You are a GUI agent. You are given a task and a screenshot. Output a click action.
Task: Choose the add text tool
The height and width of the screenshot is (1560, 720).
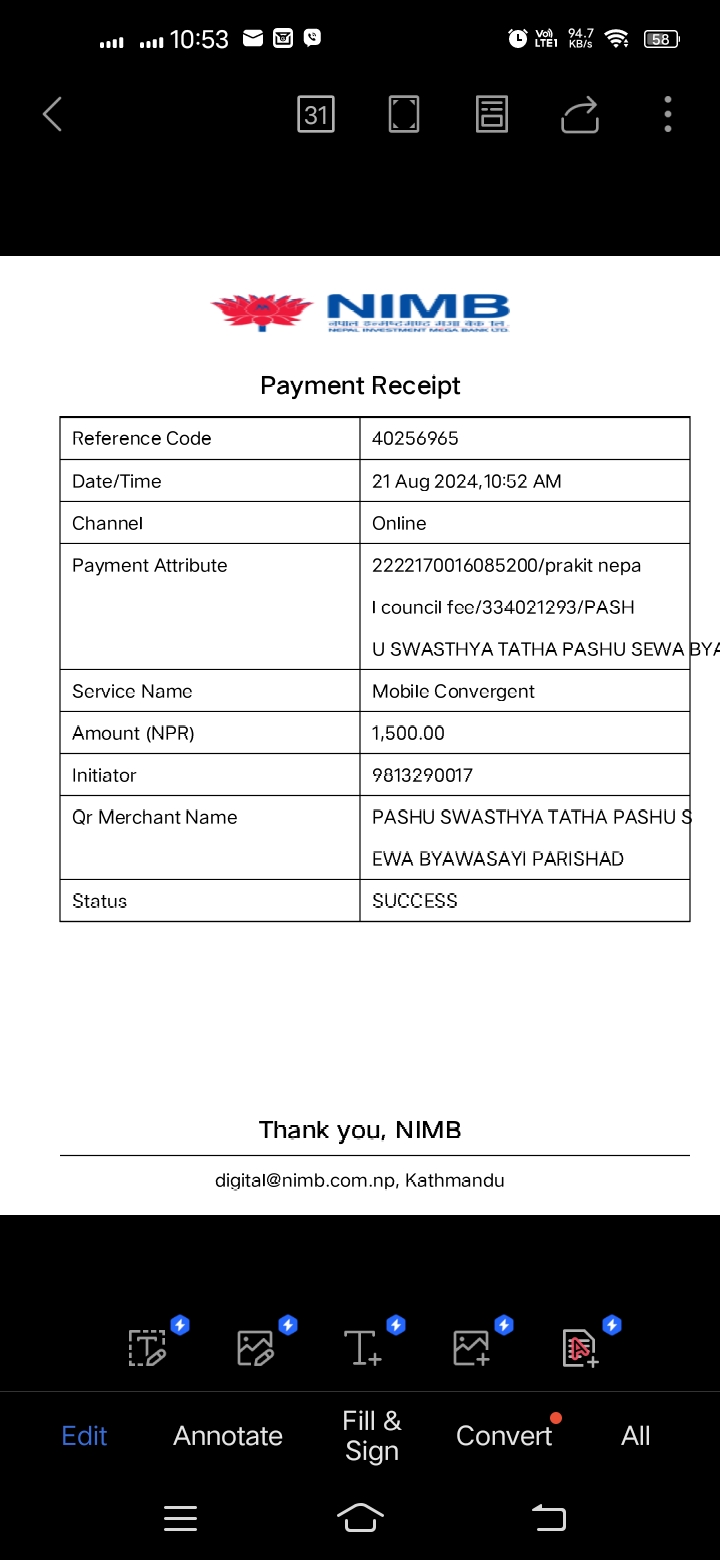pyautogui.click(x=363, y=1348)
